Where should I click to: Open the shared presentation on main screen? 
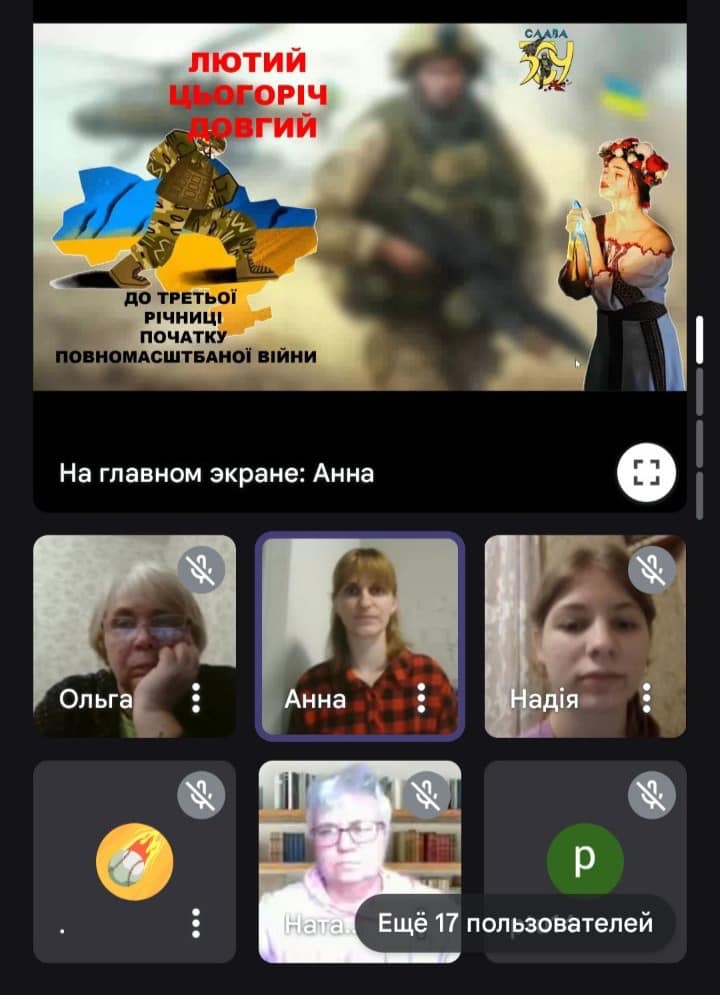click(x=359, y=207)
